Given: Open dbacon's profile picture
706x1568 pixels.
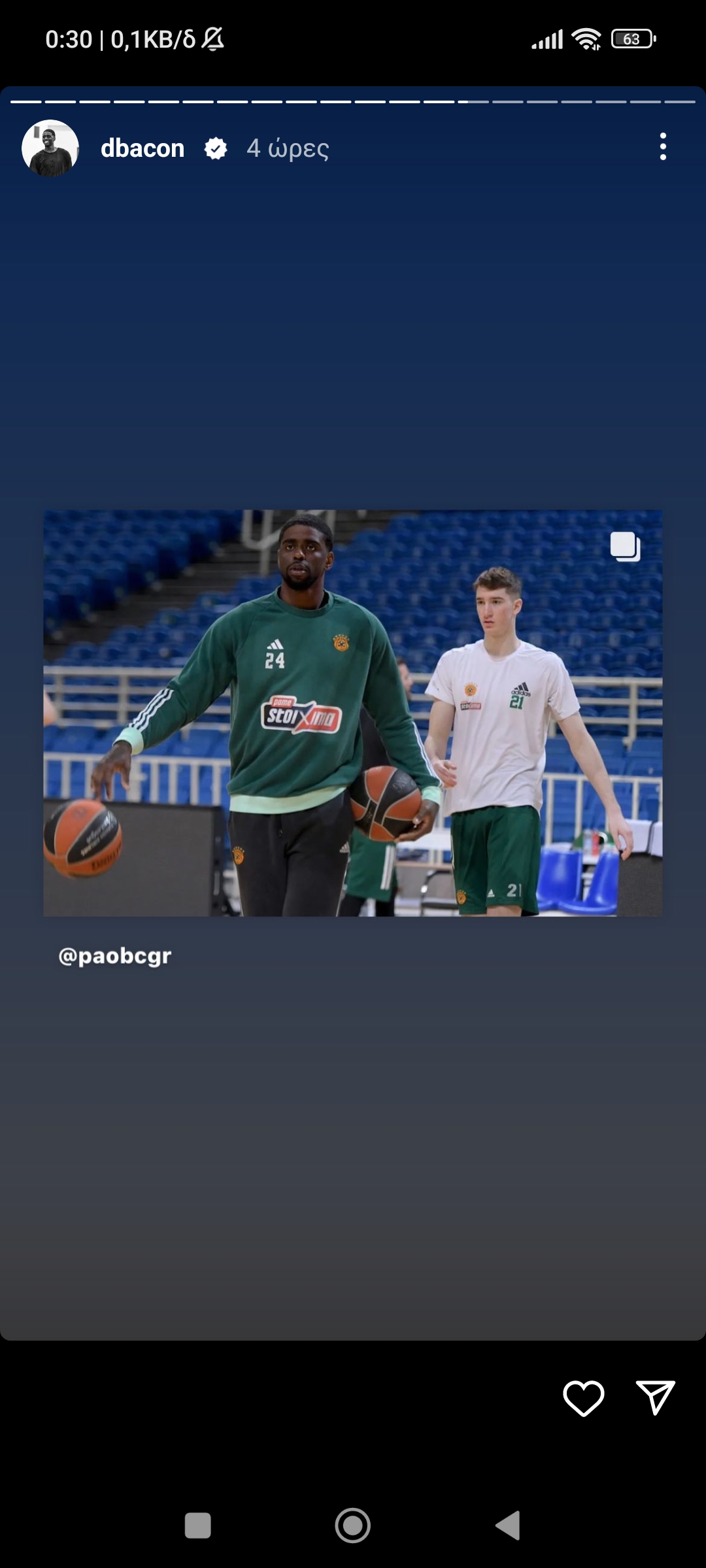Looking at the screenshot, I should tap(50, 148).
